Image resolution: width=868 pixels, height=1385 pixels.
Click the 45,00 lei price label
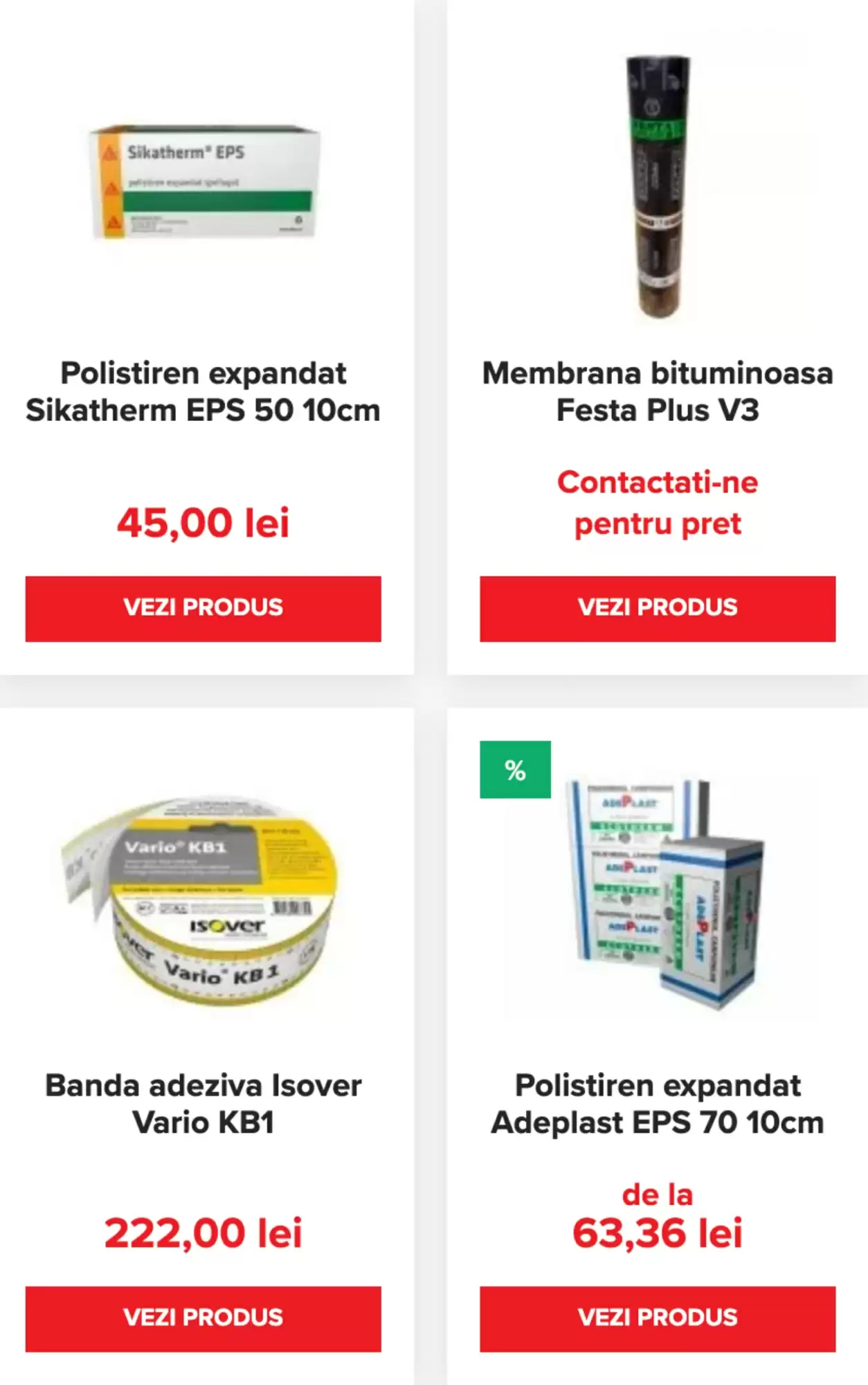click(x=204, y=525)
